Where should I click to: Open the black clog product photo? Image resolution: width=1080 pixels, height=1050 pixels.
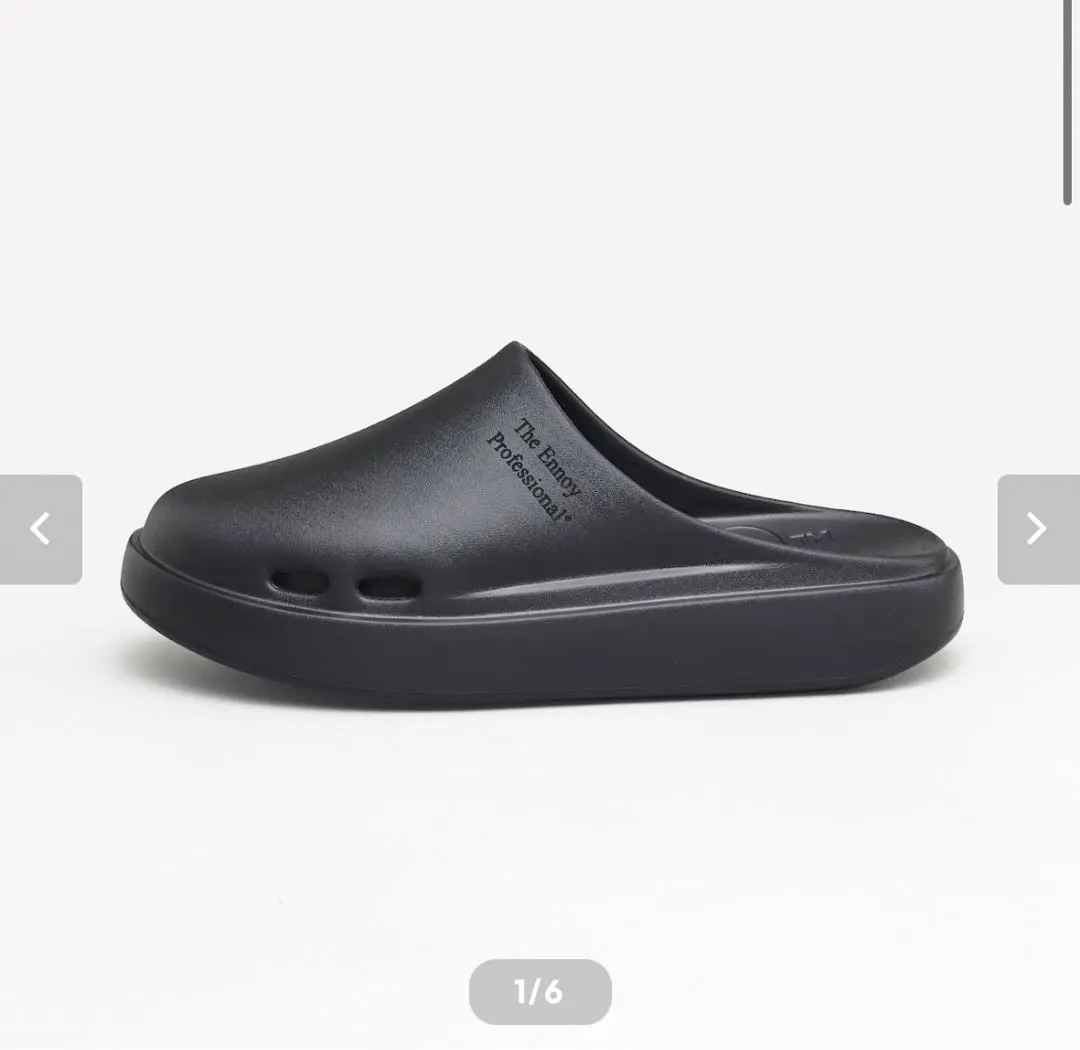pyautogui.click(x=540, y=530)
